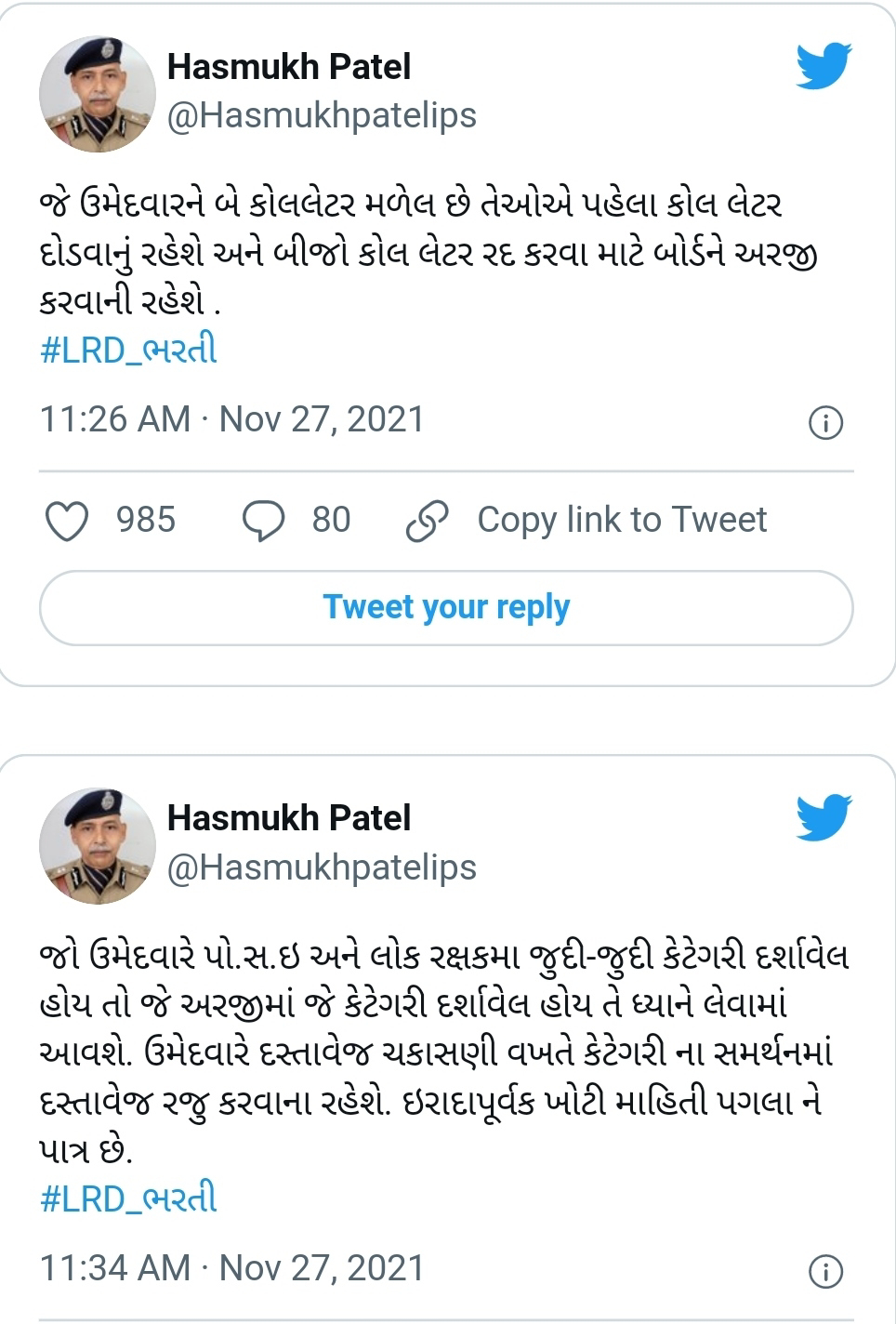Tap Tweet your reply button
Viewport: 896px width, 1324px height.
(x=446, y=608)
